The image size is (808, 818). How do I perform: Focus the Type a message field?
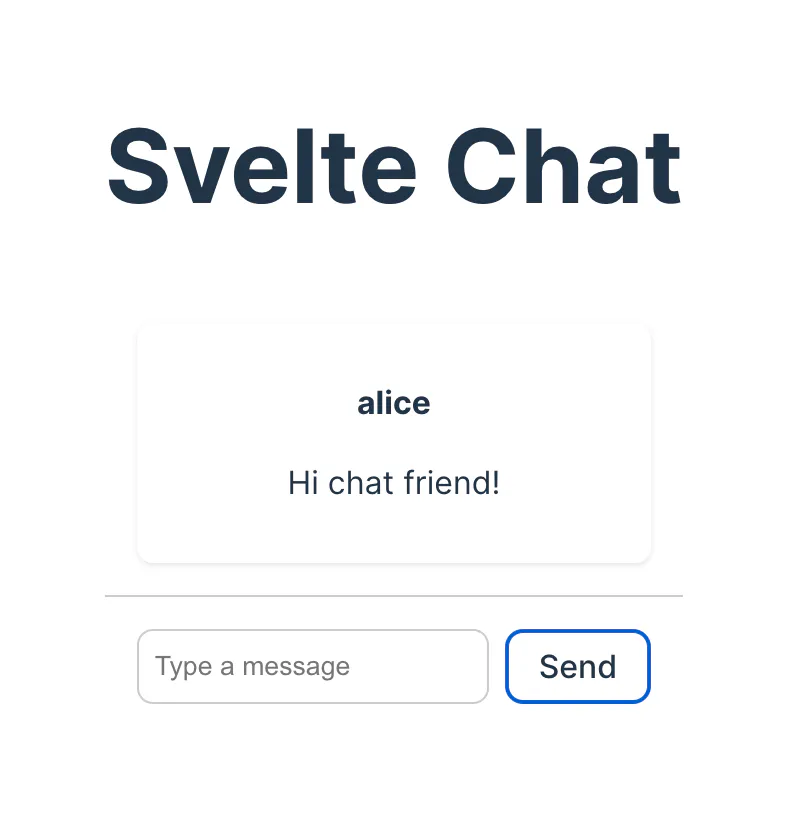(x=312, y=666)
